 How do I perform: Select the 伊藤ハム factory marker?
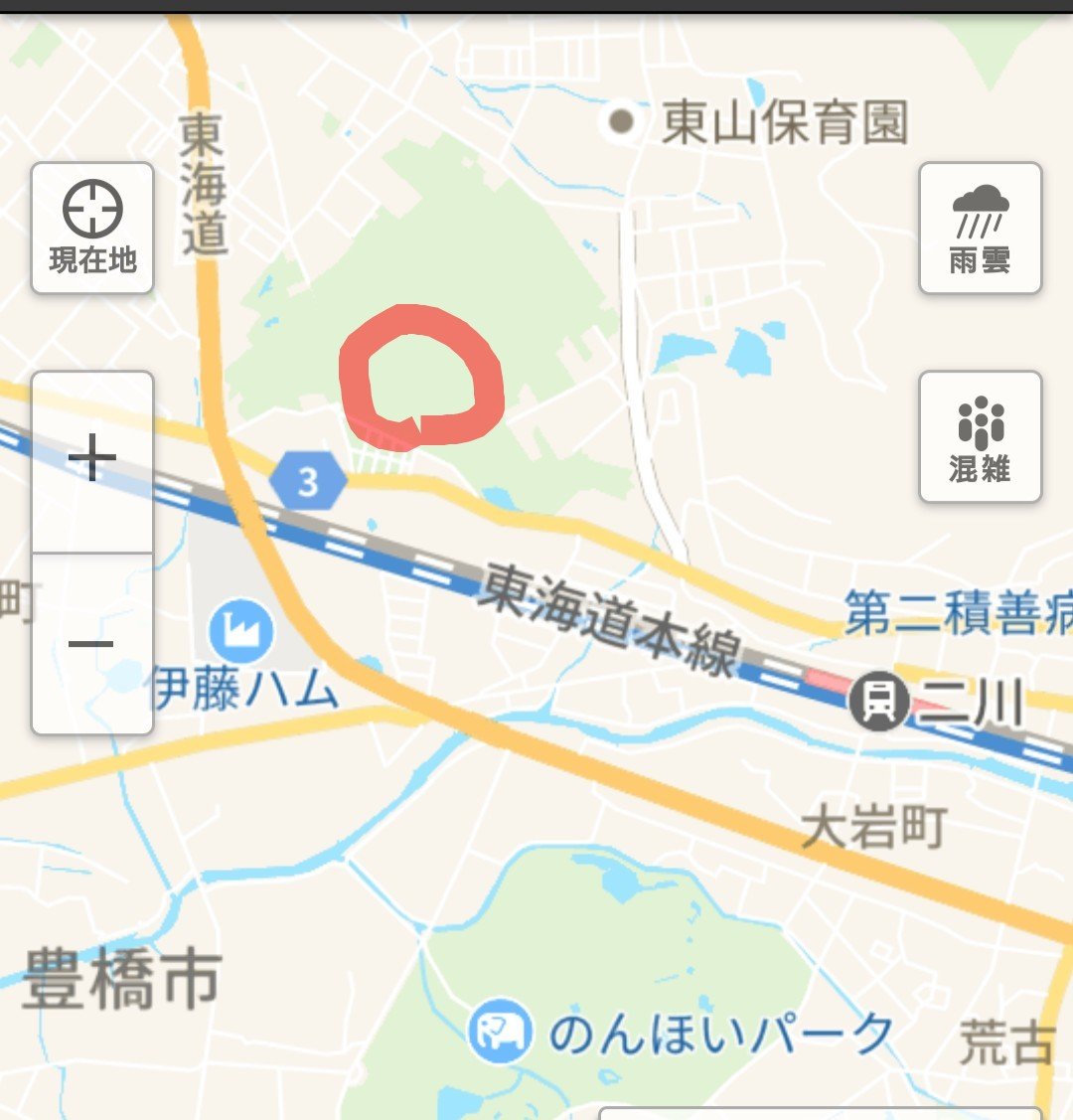point(240,630)
